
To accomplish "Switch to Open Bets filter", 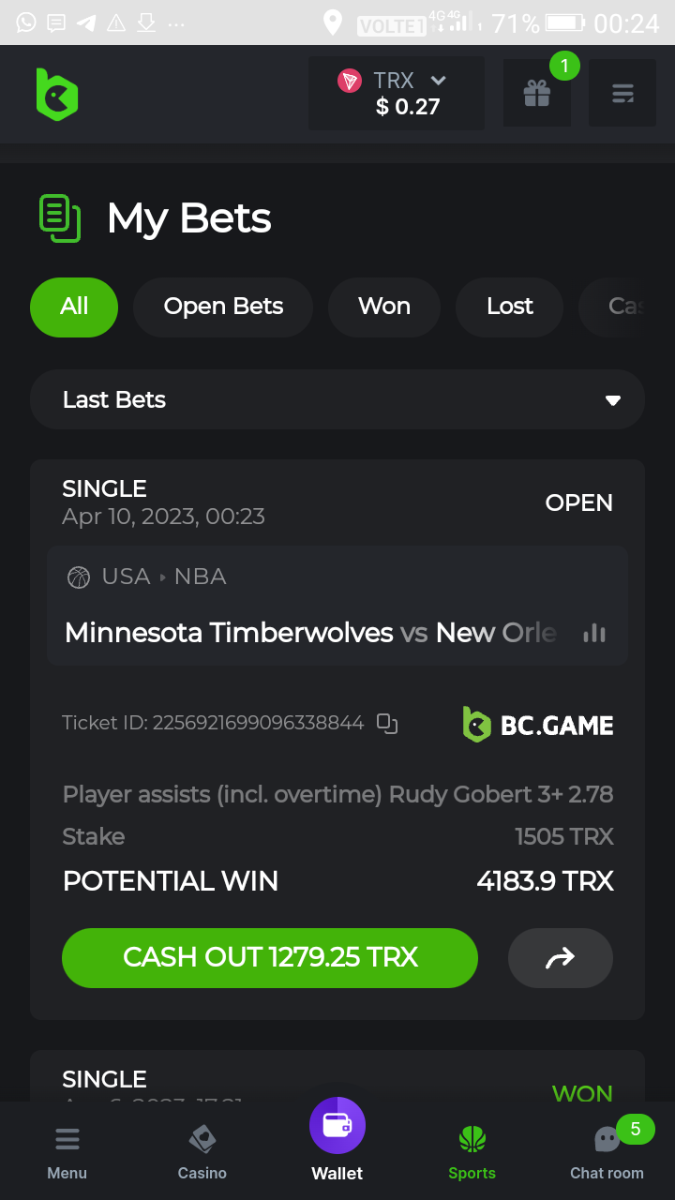I will [x=223, y=307].
